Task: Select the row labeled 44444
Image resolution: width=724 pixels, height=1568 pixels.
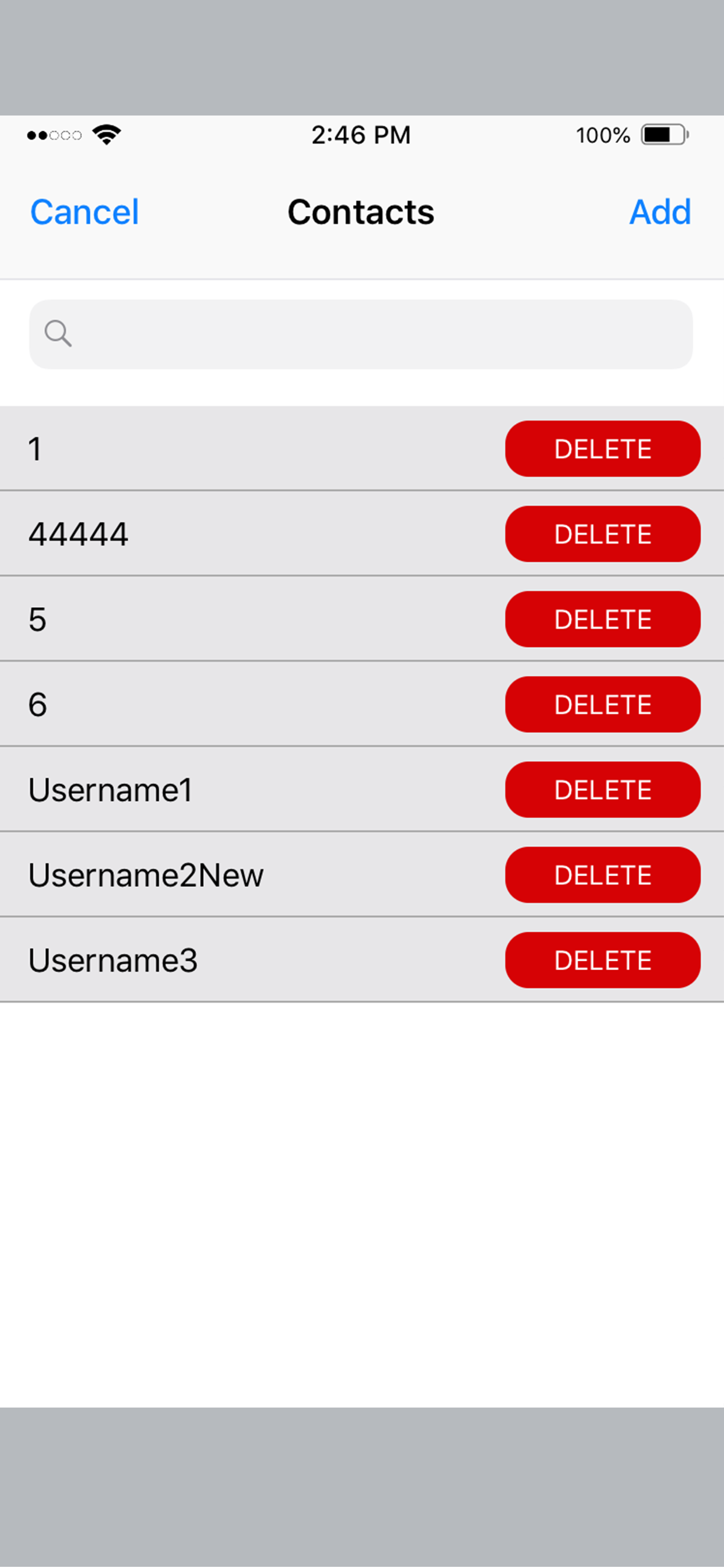Action: 243,534
